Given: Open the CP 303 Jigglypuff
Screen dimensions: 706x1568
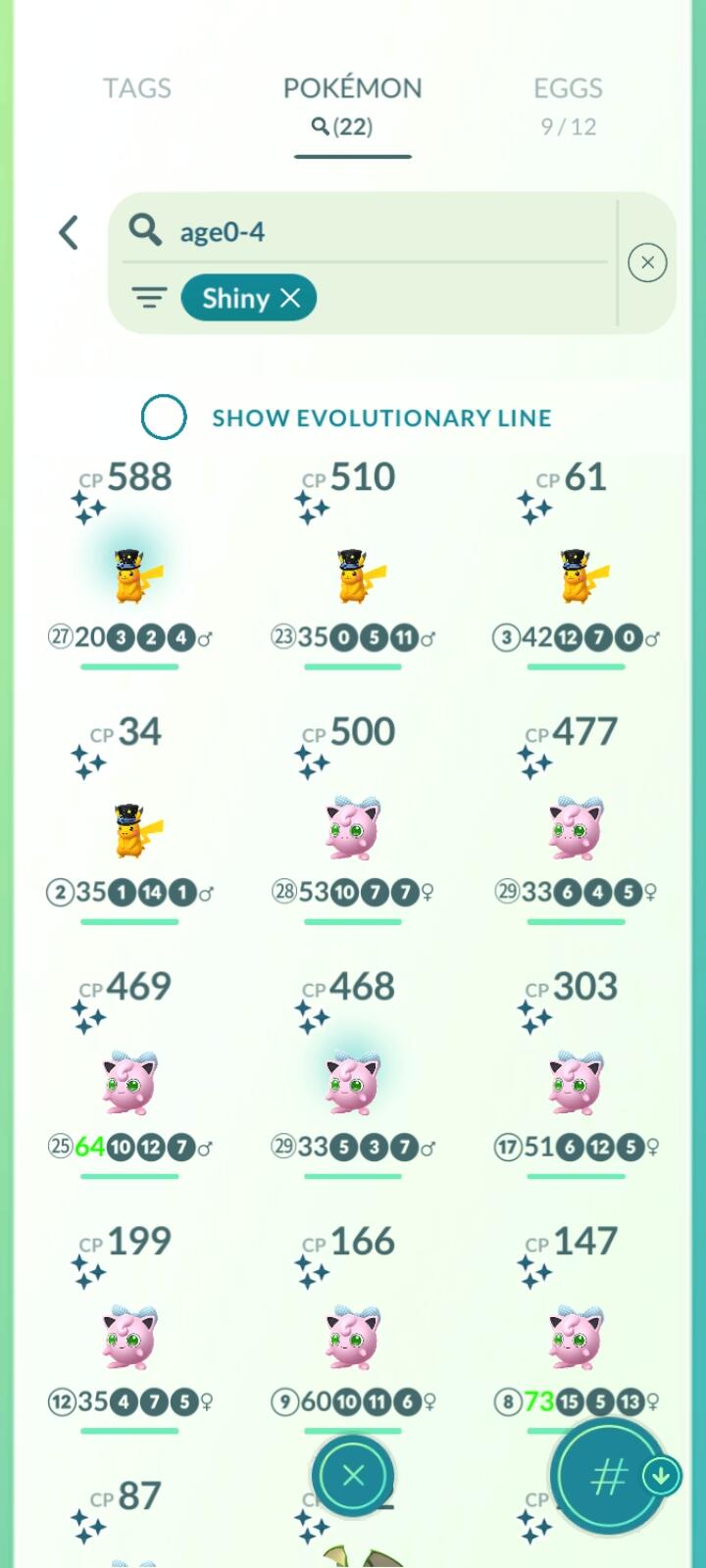Looking at the screenshot, I should pyautogui.click(x=576, y=1085).
